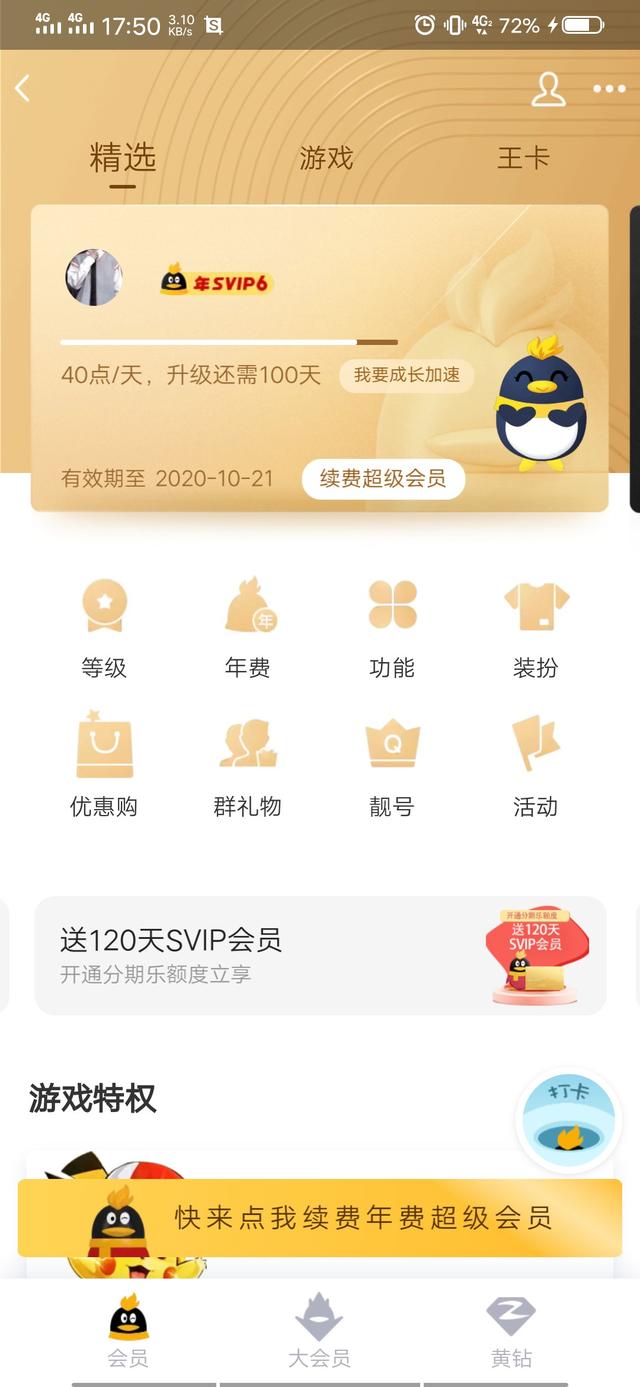The height and width of the screenshot is (1387, 640).
Task: Tap the 快来点我续费年费超级会员 banner
Action: [320, 1217]
